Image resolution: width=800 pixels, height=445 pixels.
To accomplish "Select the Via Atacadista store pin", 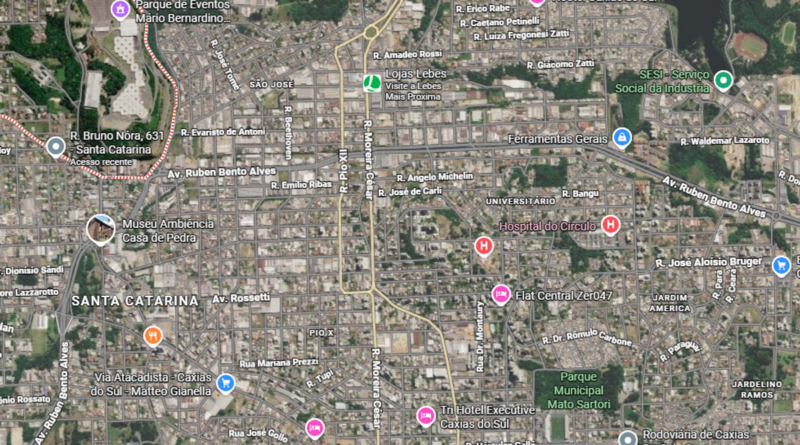I will click(x=226, y=382).
